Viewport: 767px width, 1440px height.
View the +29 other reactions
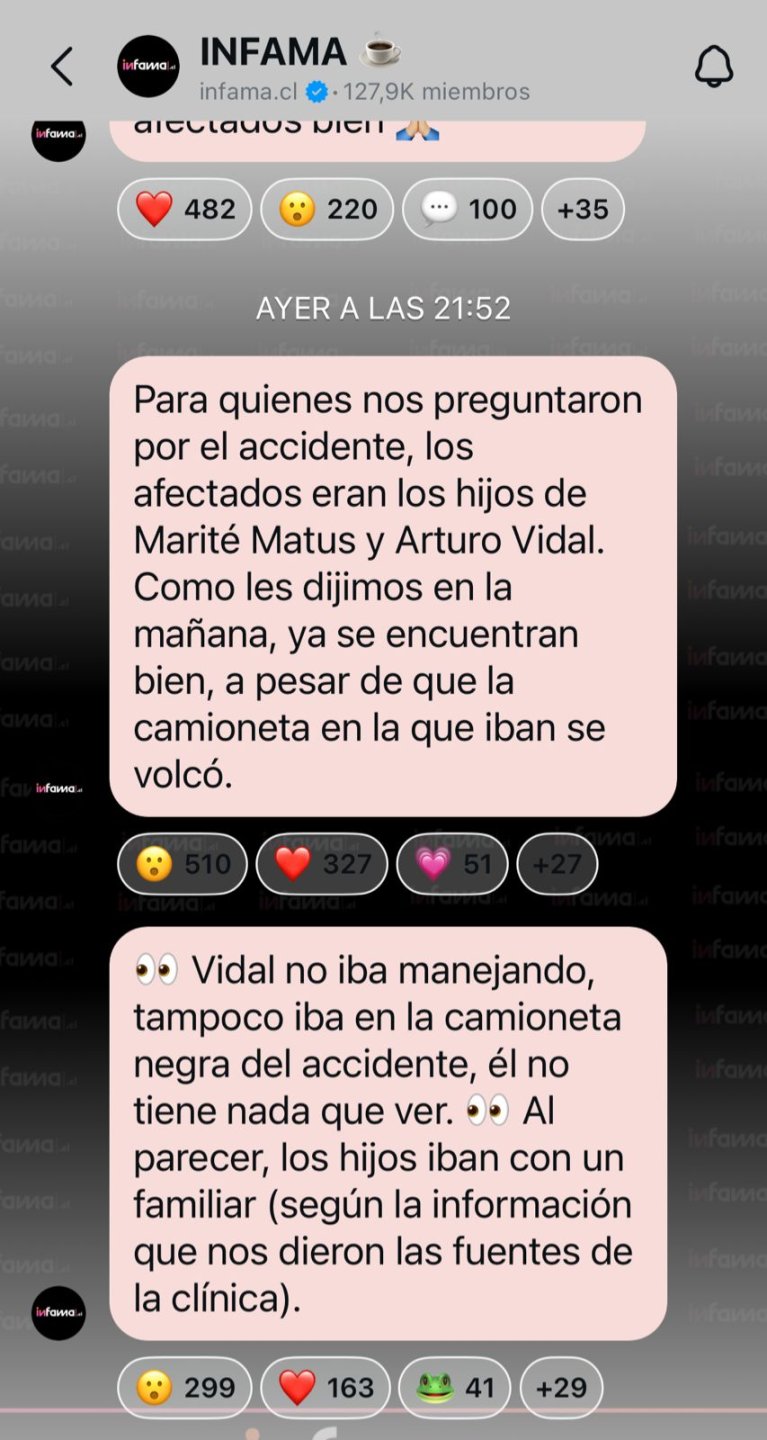click(562, 1388)
